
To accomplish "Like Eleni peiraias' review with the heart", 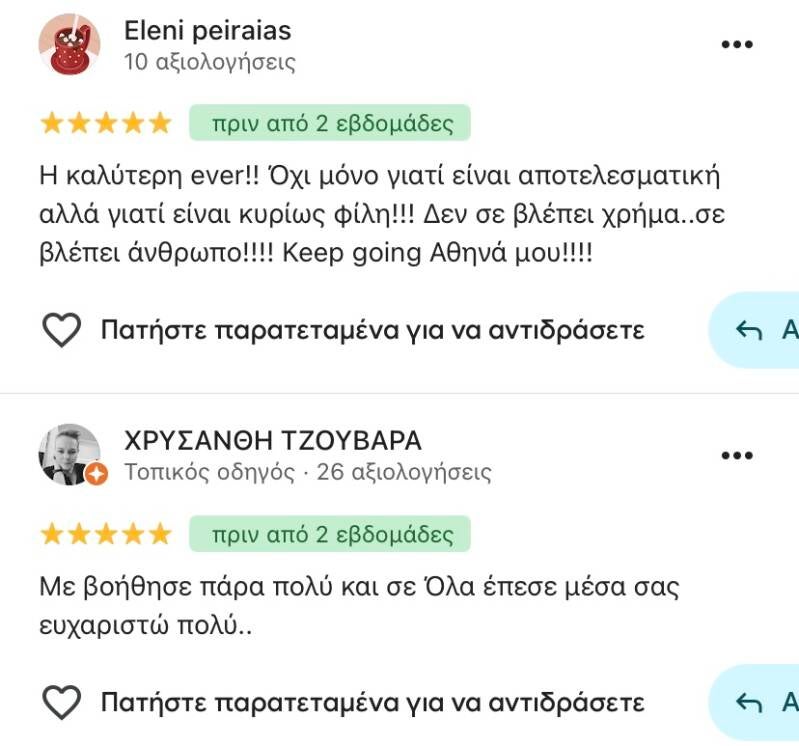I will (62, 330).
